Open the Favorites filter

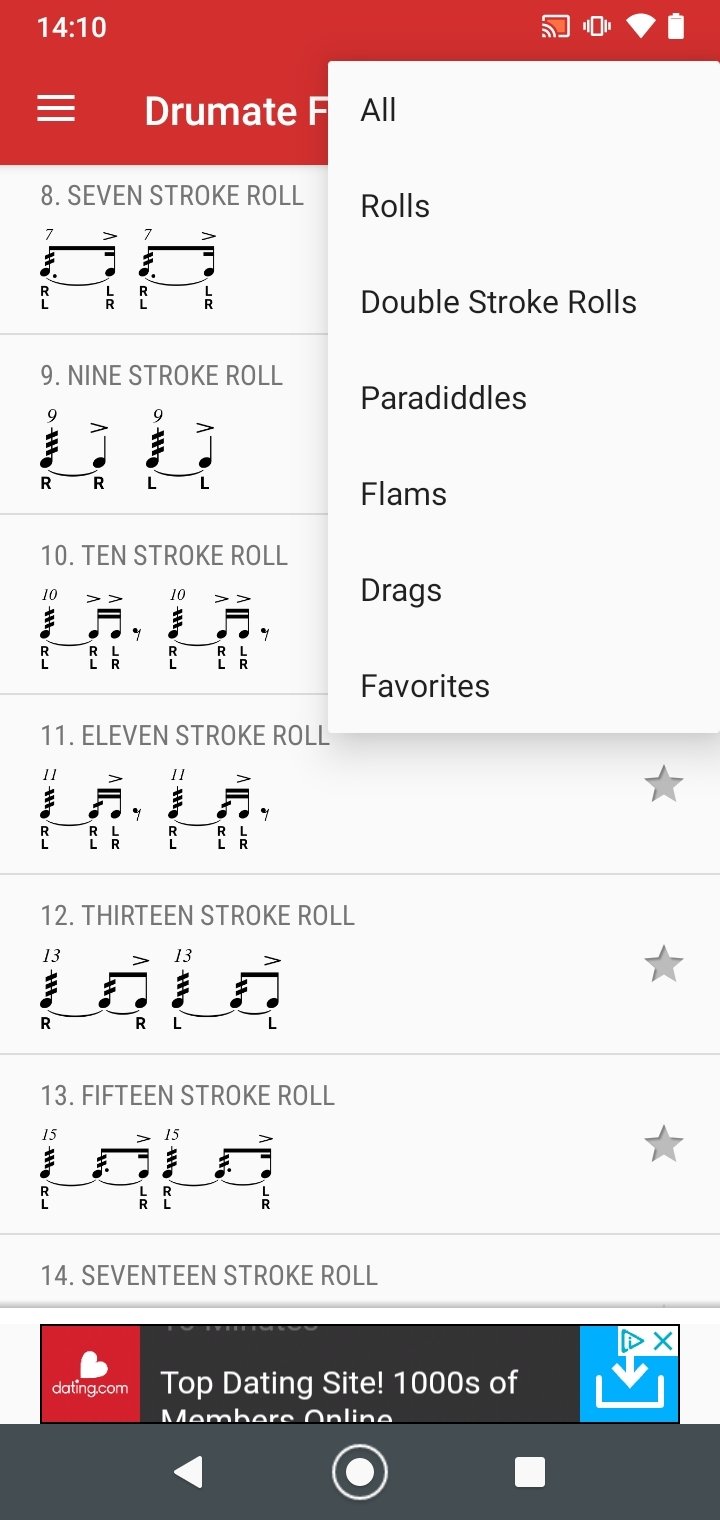[x=523, y=686]
